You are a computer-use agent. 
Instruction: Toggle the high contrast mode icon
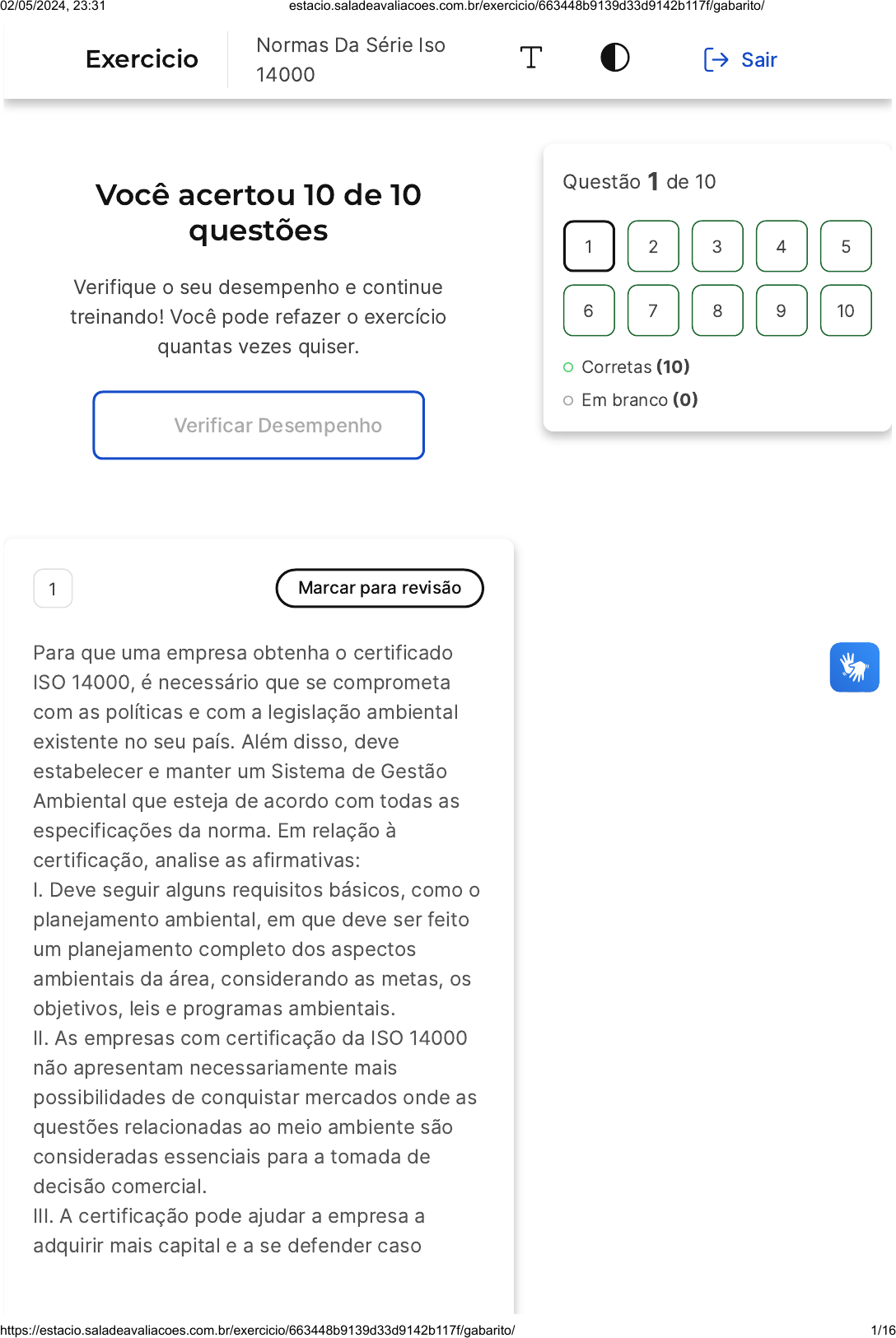614,58
